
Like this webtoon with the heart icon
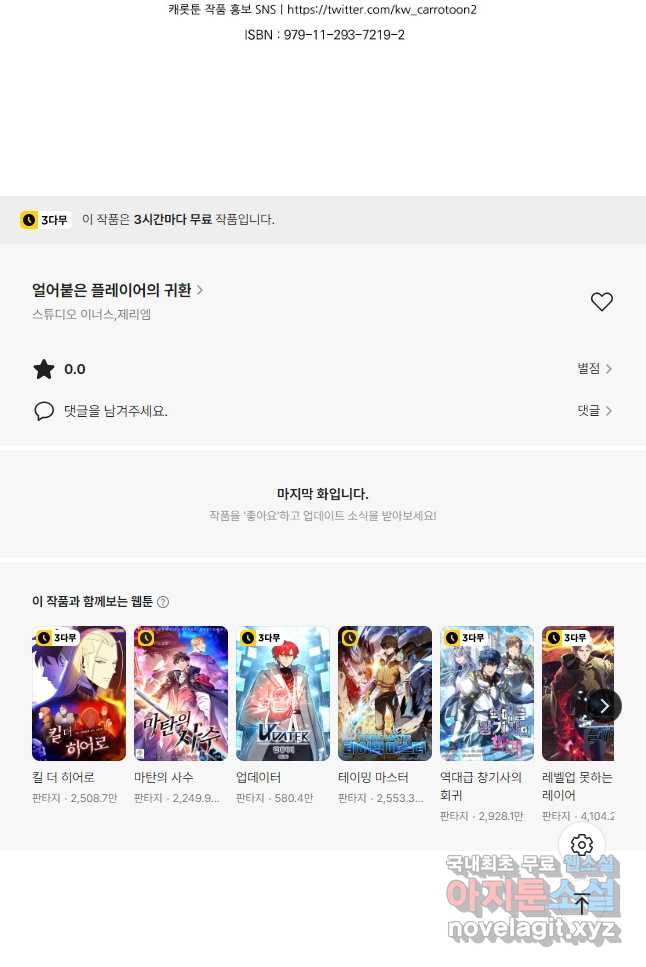pyautogui.click(x=601, y=302)
